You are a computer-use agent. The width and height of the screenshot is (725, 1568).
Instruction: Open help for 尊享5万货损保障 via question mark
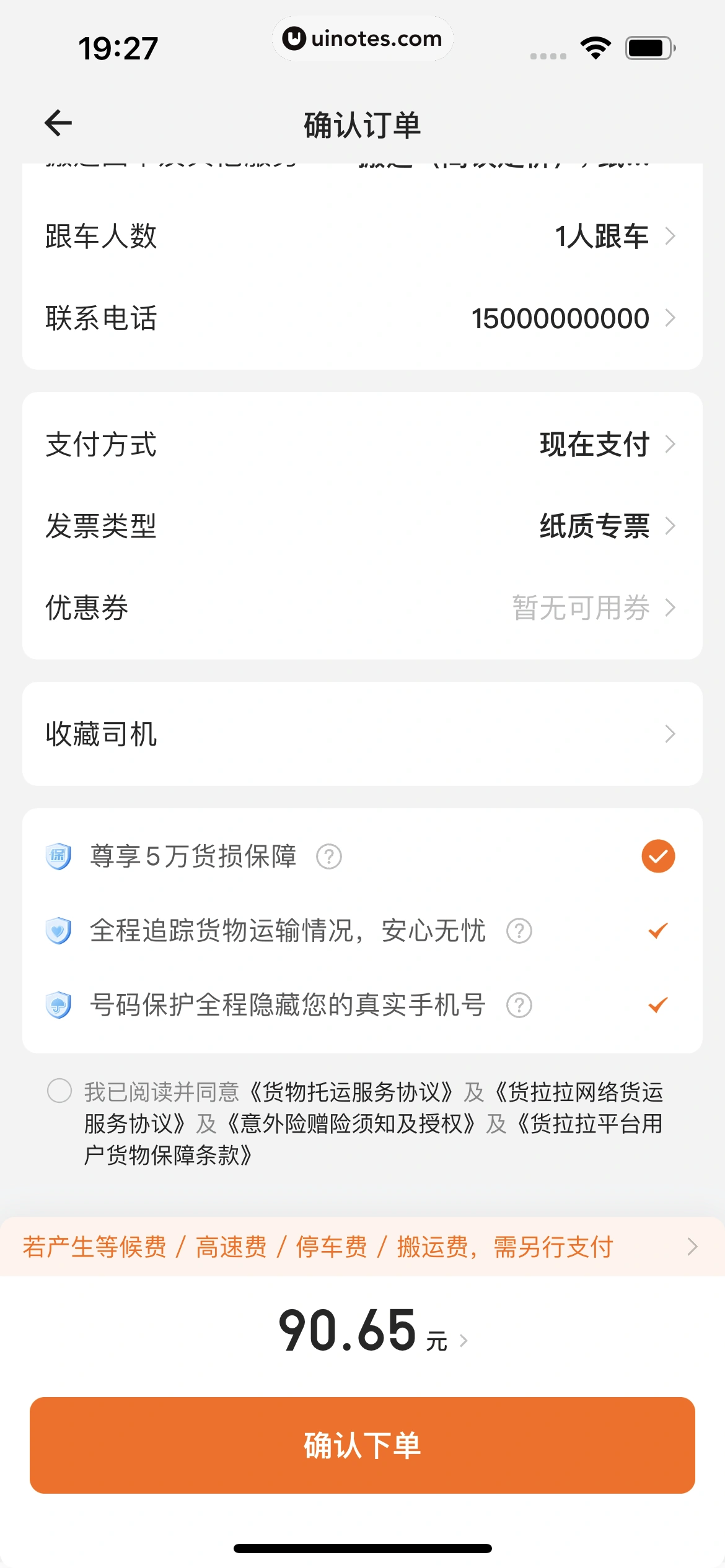coord(328,856)
